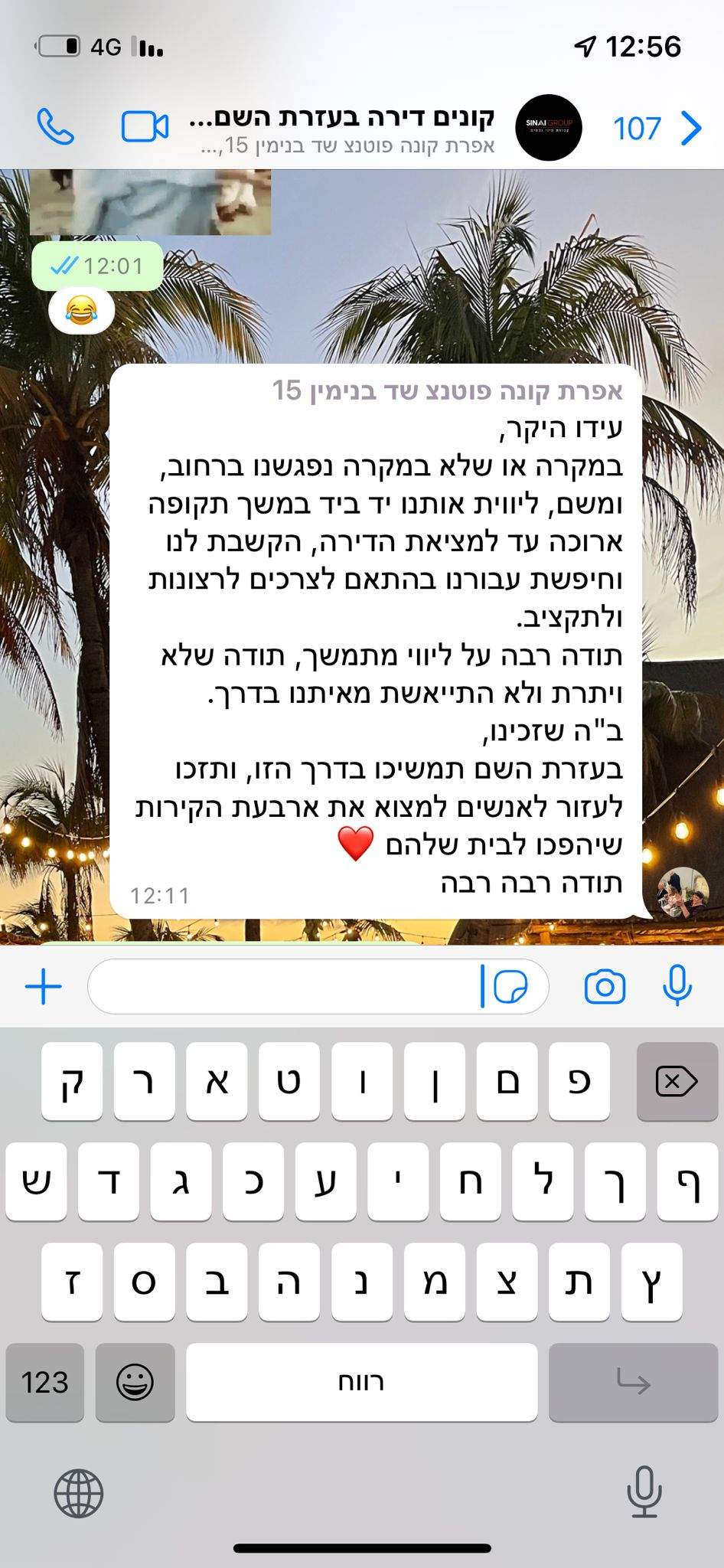The height and width of the screenshot is (1568, 724).
Task: Open the camera to send a photo
Action: point(605,988)
